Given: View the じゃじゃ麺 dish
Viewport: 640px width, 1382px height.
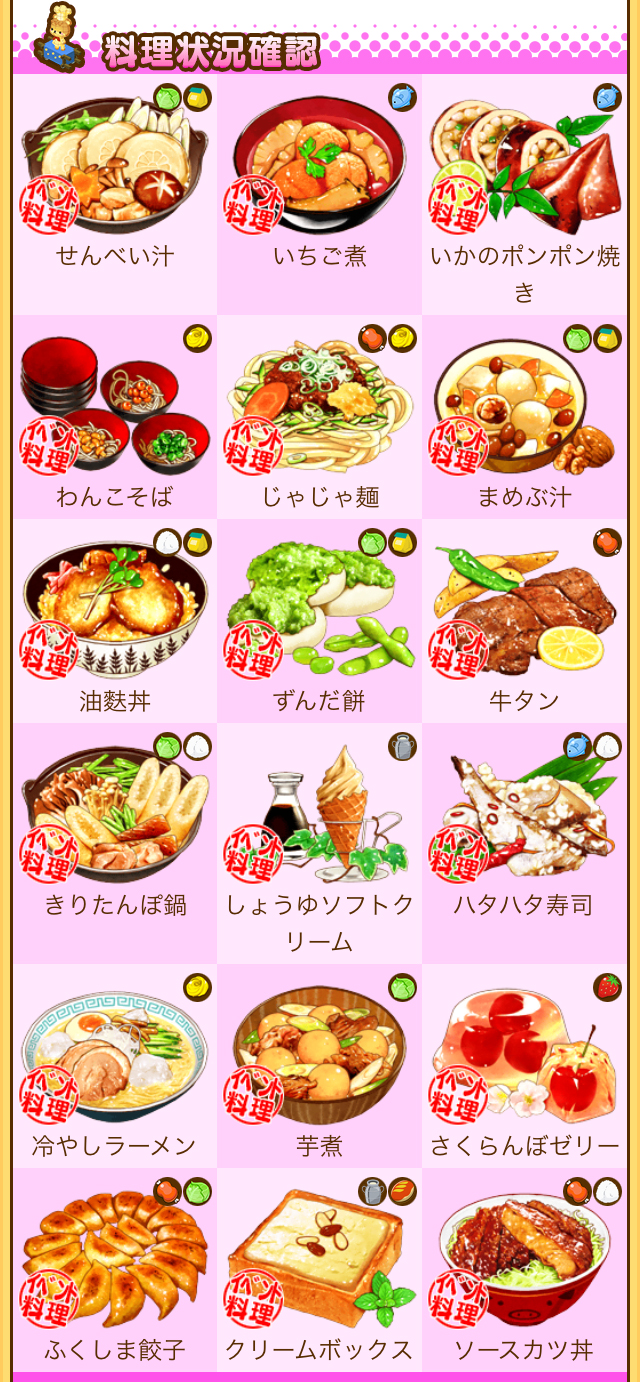Looking at the screenshot, I should point(320,410).
